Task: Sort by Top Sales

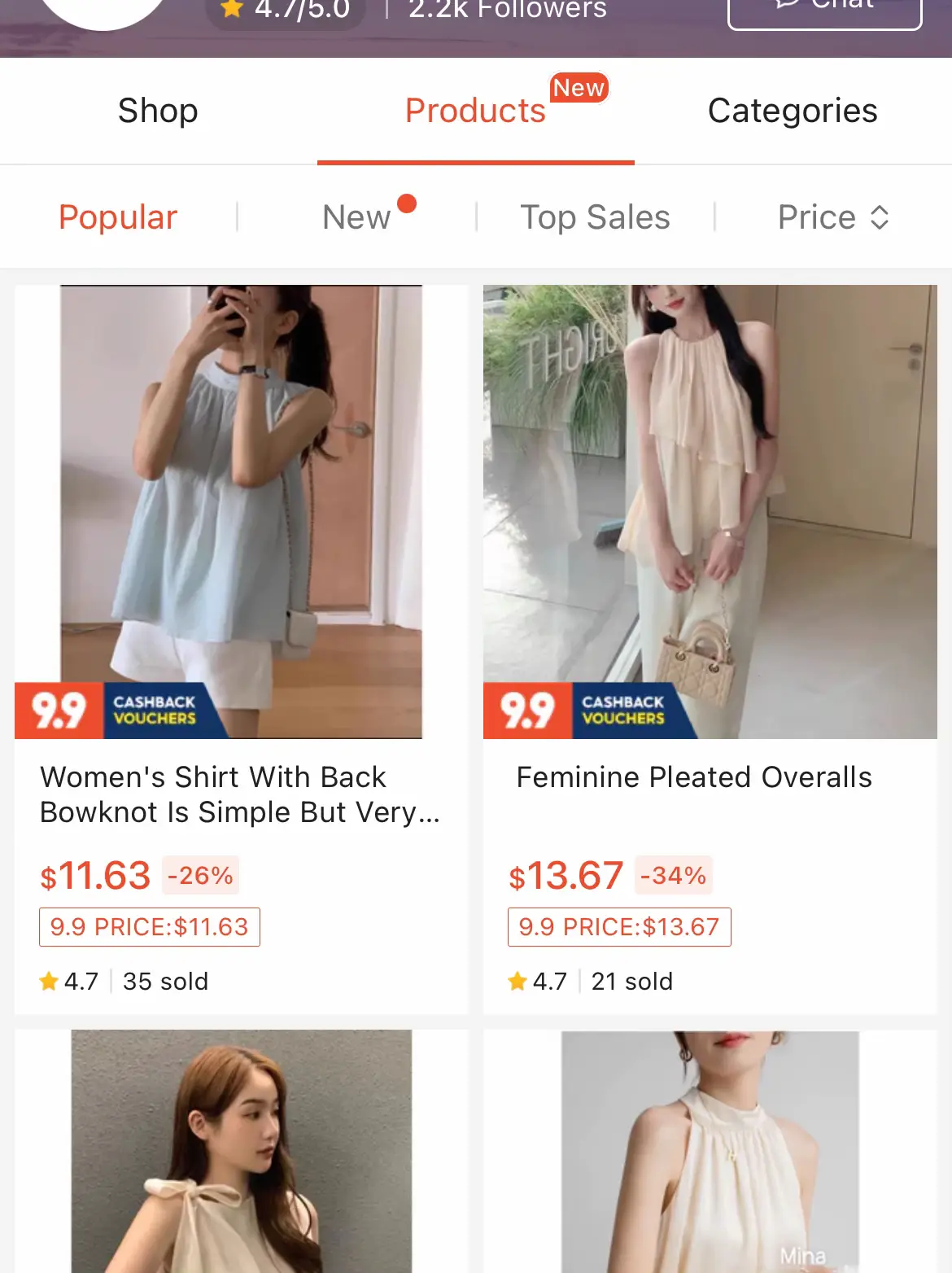Action: click(x=595, y=217)
